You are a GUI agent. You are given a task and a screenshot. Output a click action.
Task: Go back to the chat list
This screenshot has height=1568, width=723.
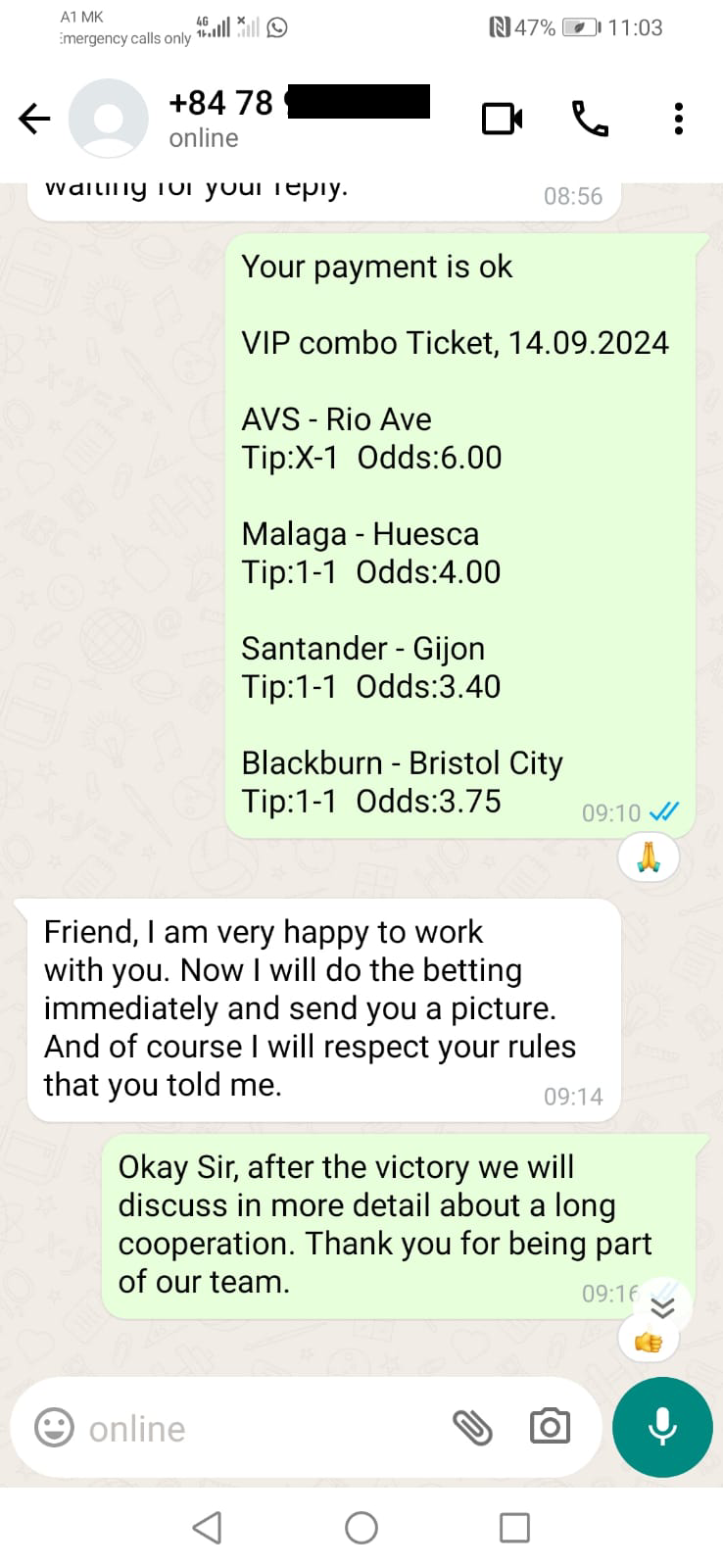coord(34,120)
